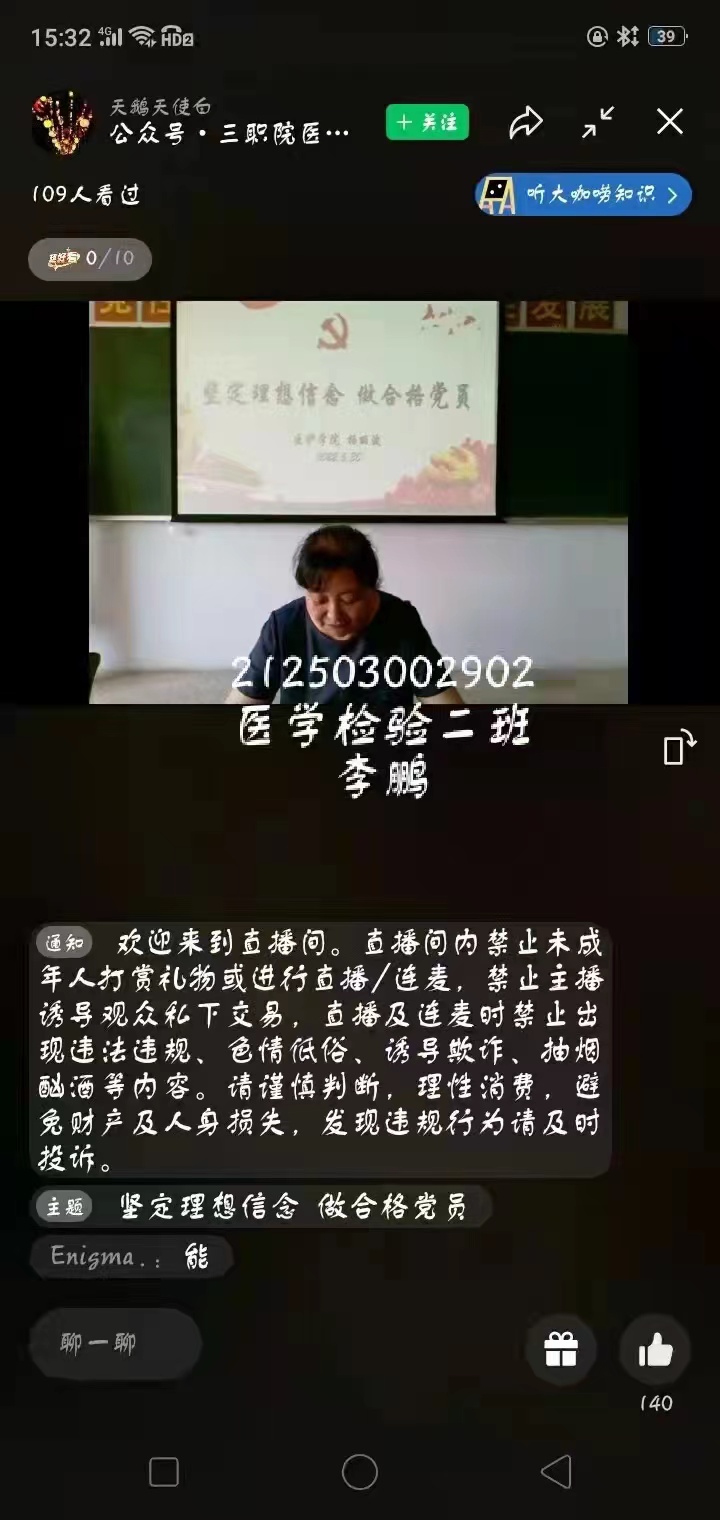Close the live stream

(x=669, y=122)
